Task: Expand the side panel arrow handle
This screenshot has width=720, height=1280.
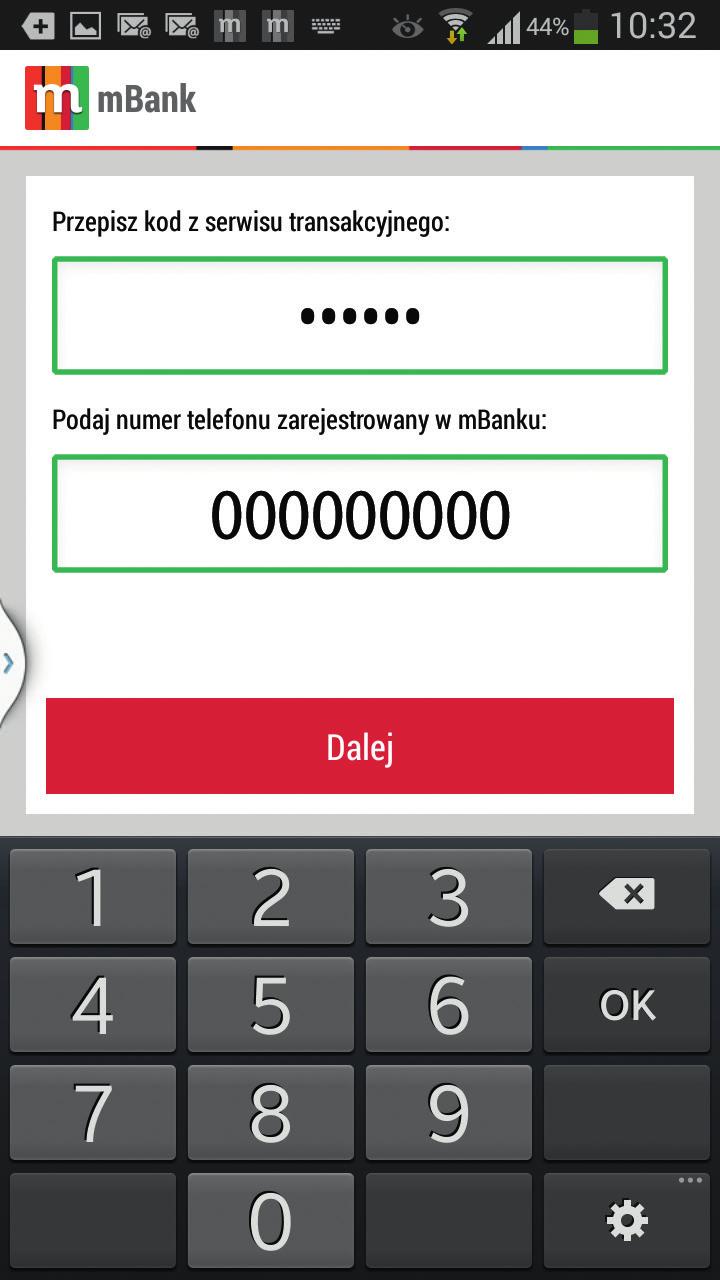Action: coord(9,662)
